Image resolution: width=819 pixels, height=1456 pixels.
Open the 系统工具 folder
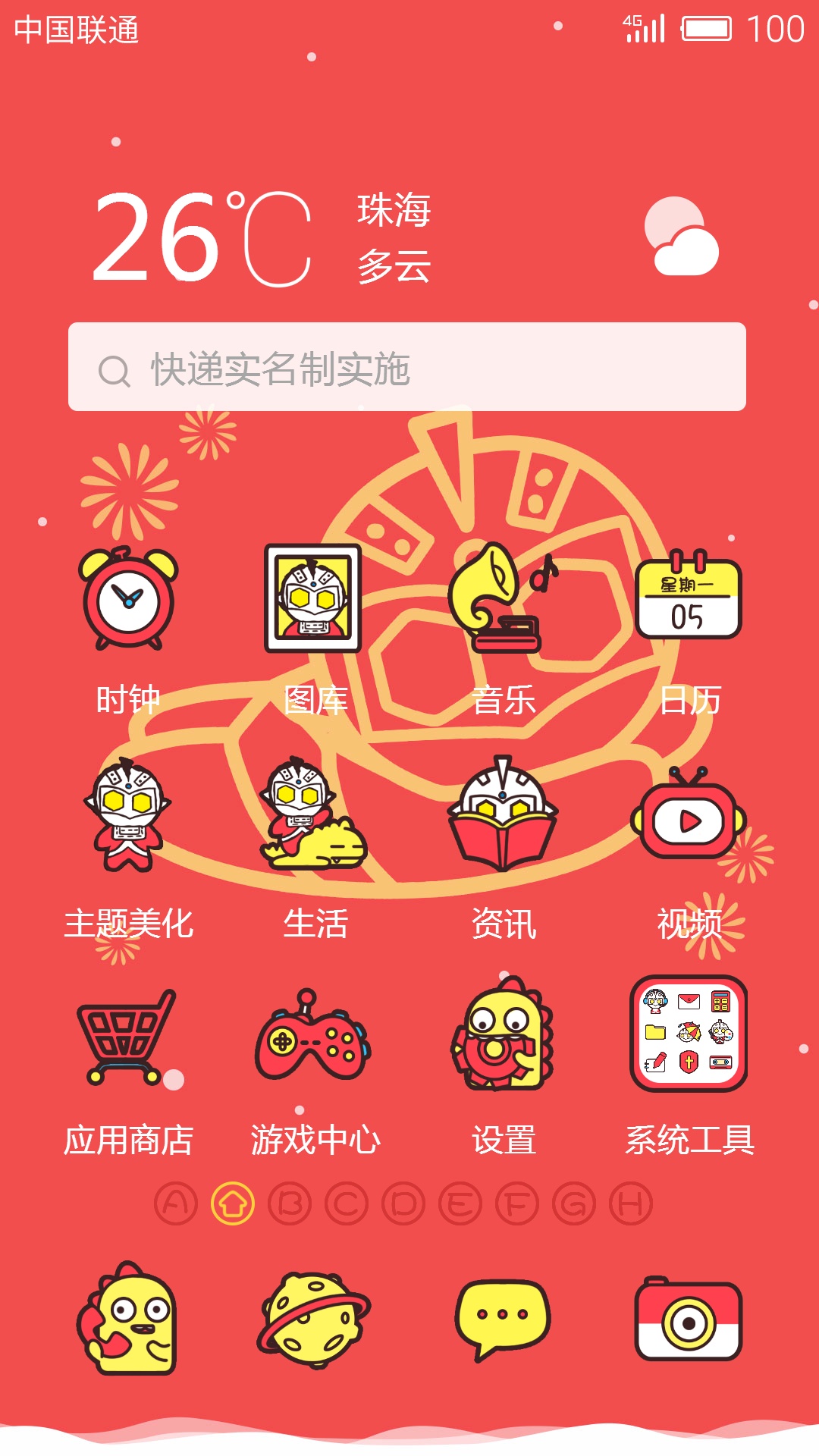click(x=689, y=1034)
